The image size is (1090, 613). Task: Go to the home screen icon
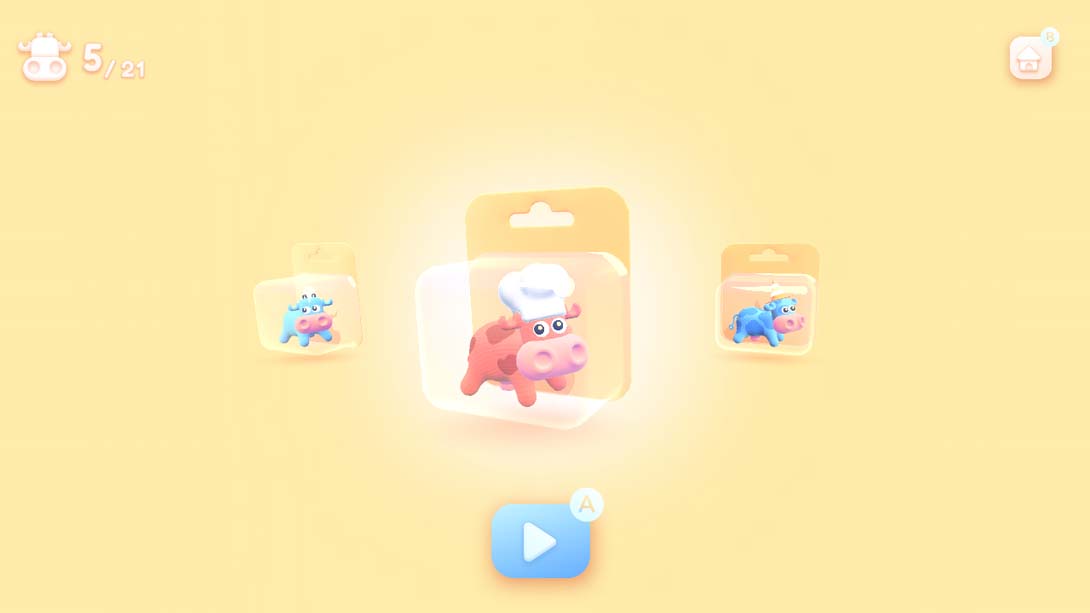pos(1029,59)
